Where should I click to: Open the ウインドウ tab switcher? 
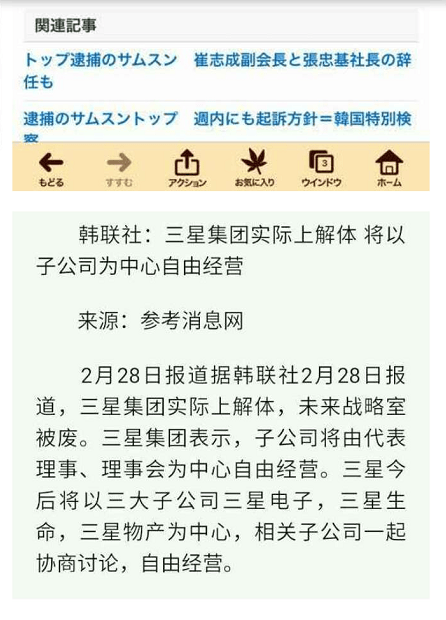pos(321,168)
